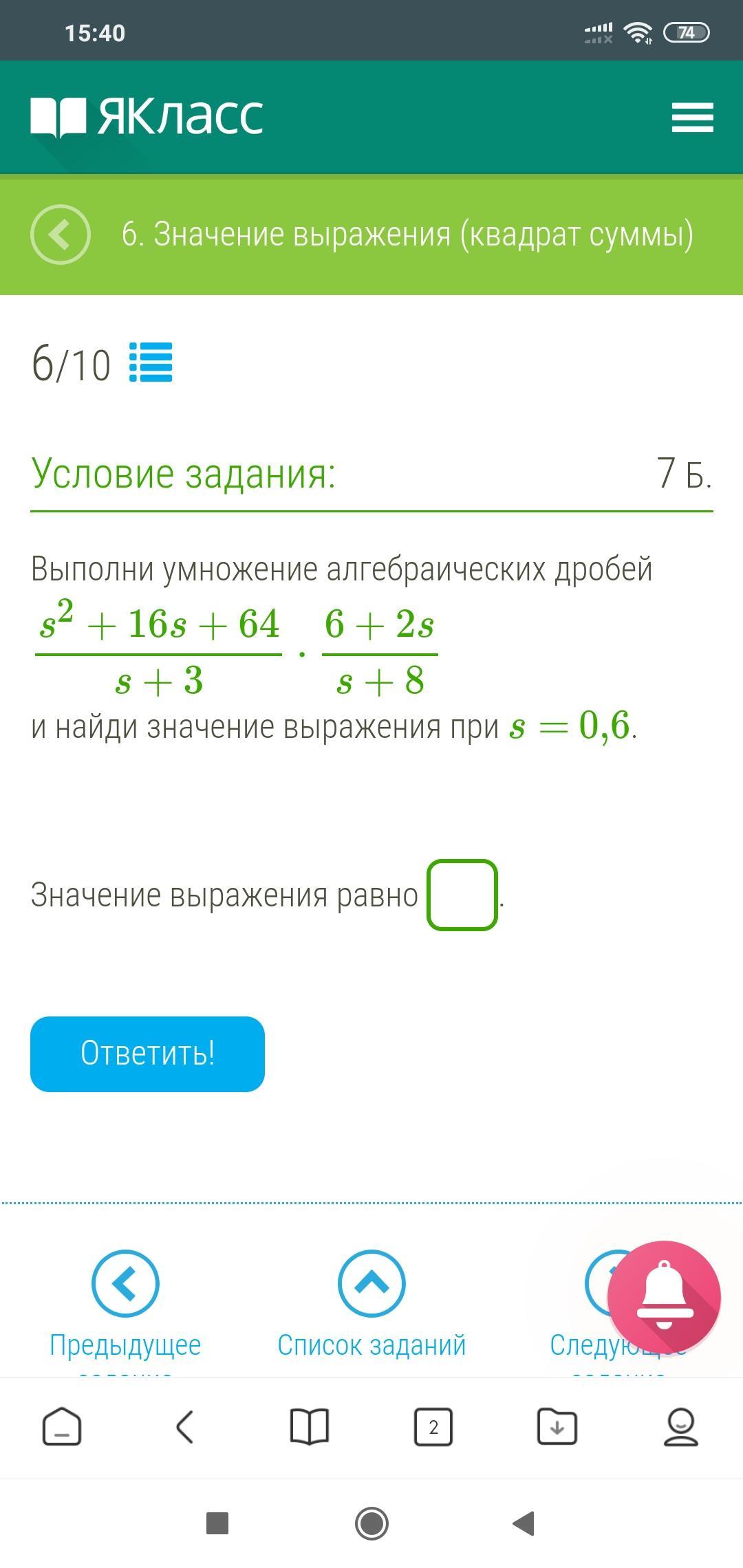Focus the answer input box
Viewport: 743px width, 1568px height.
click(x=462, y=895)
